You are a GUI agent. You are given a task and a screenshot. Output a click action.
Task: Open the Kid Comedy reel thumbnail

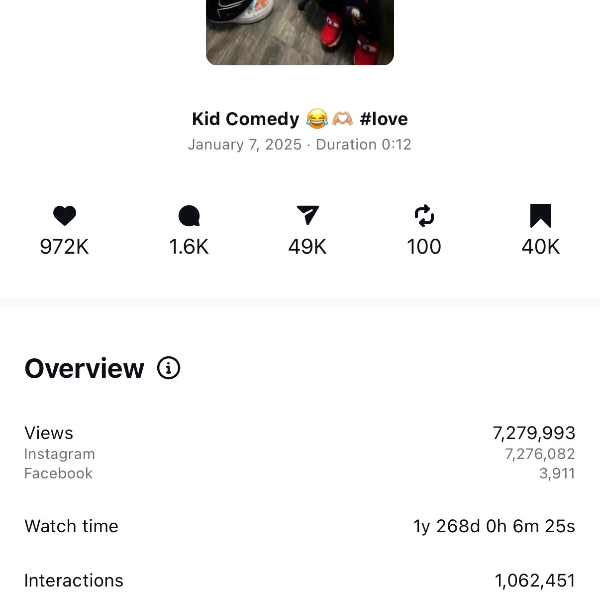coord(299,31)
